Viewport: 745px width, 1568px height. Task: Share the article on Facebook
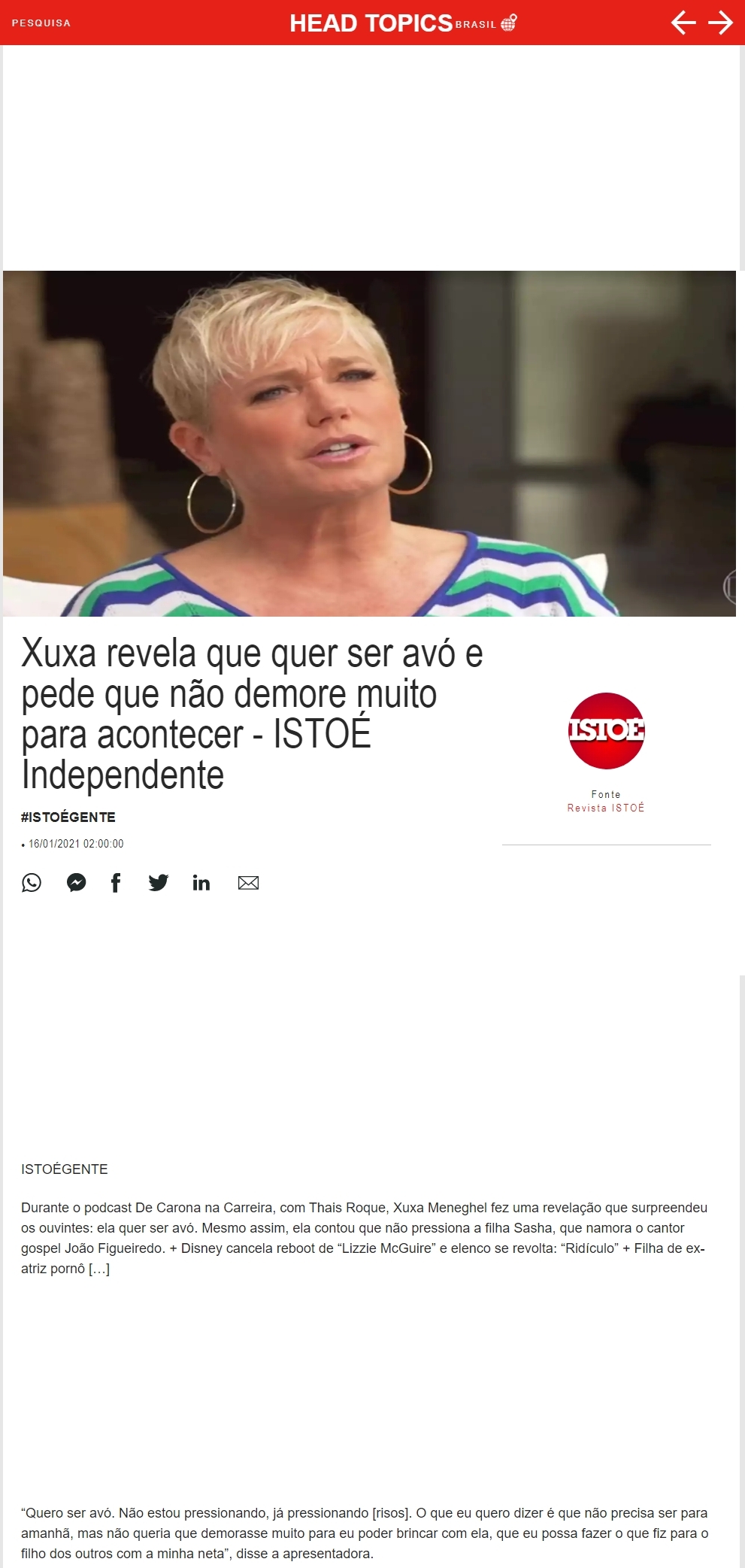point(116,882)
